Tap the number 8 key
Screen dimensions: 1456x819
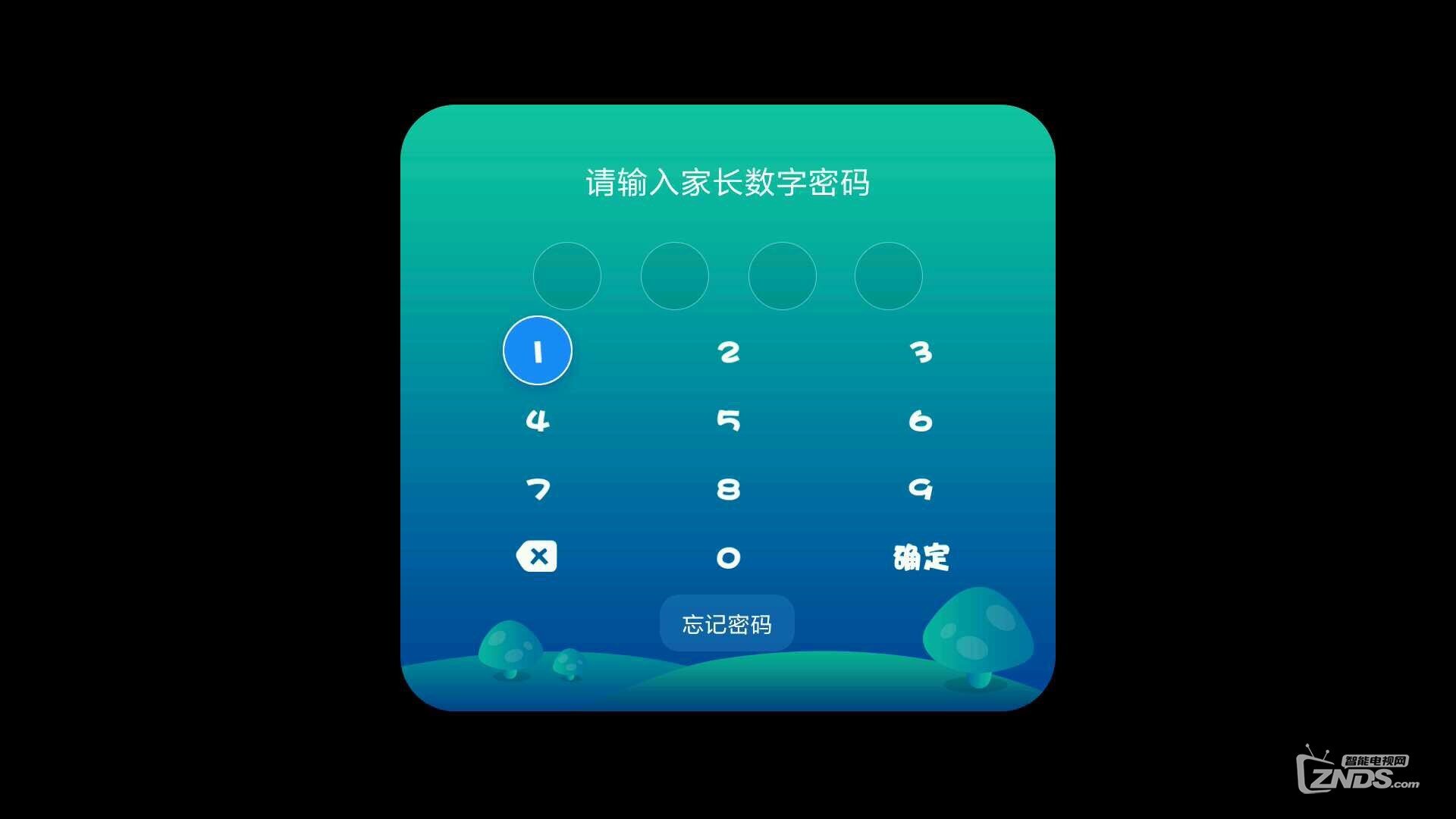(729, 489)
